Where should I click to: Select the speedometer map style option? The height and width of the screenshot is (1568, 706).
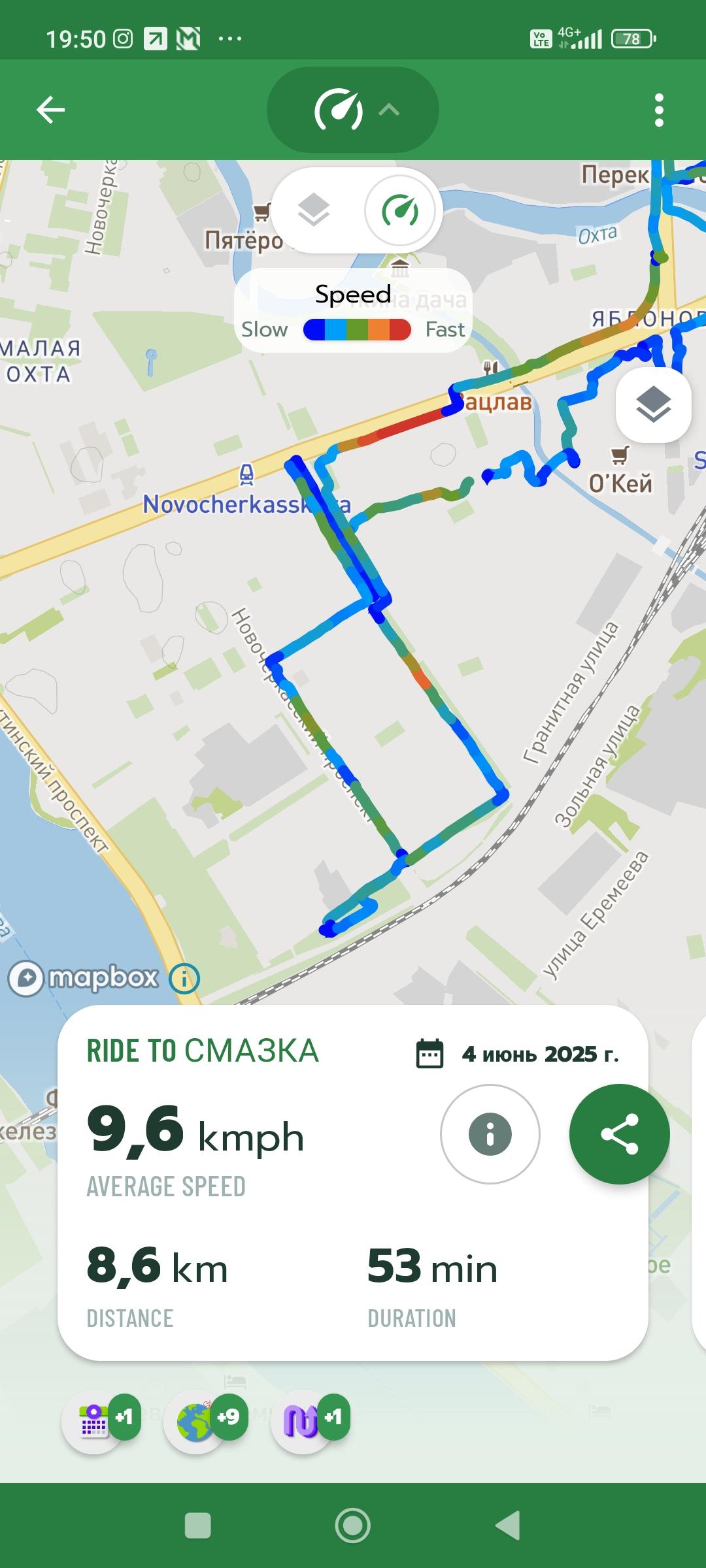(x=399, y=210)
